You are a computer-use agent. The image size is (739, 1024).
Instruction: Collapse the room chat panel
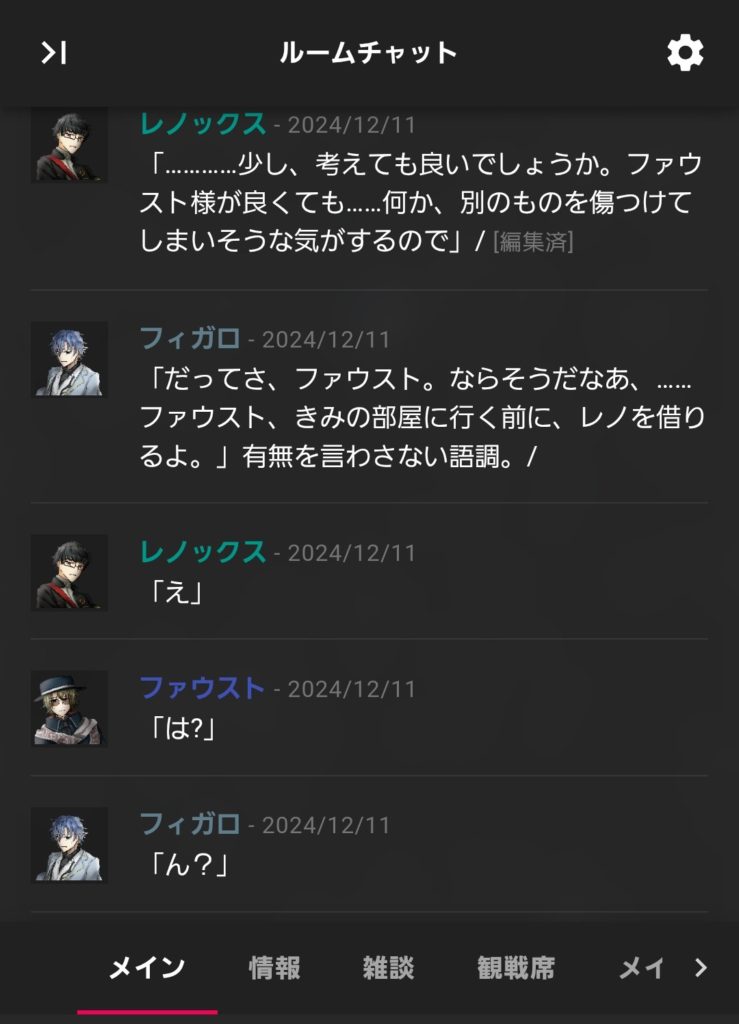[54, 53]
